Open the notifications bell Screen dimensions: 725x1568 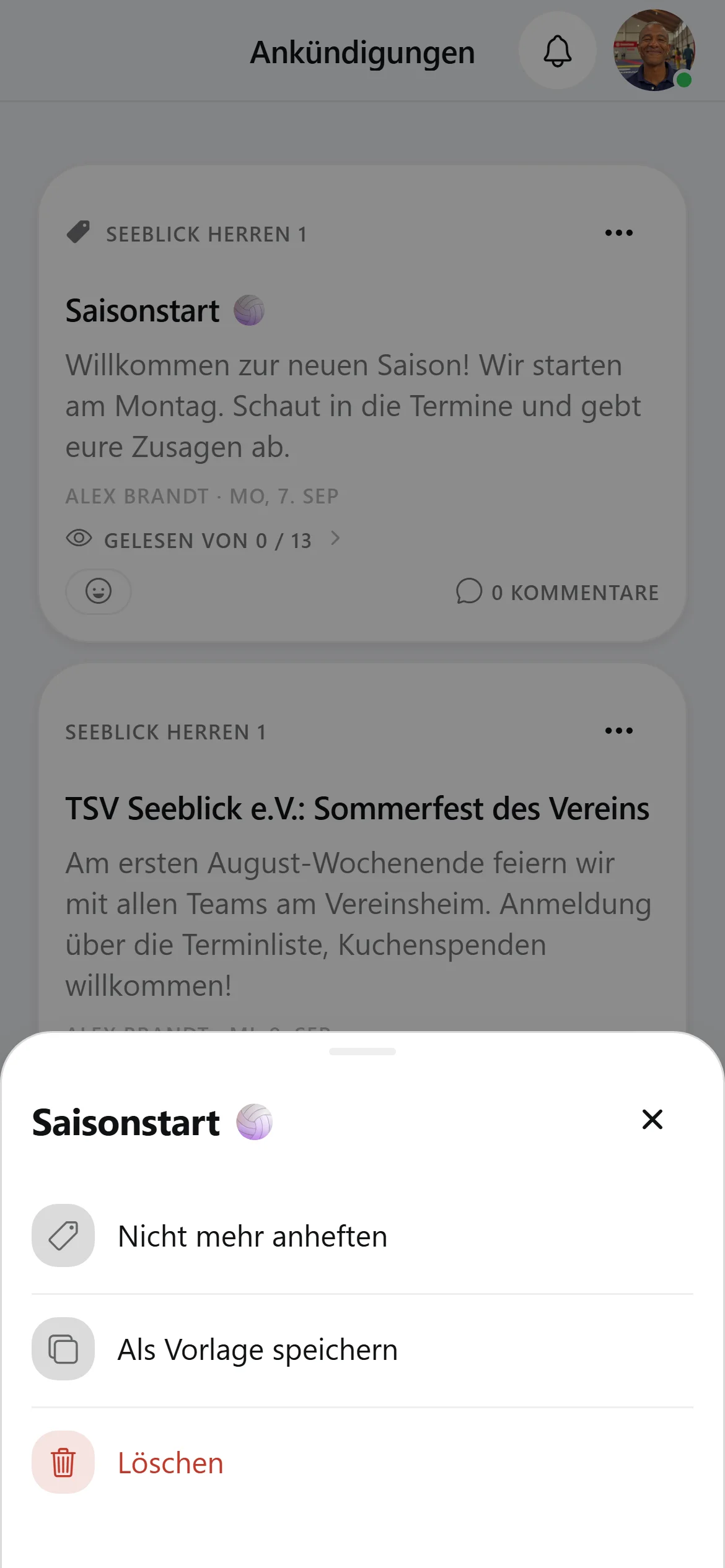[x=557, y=51]
